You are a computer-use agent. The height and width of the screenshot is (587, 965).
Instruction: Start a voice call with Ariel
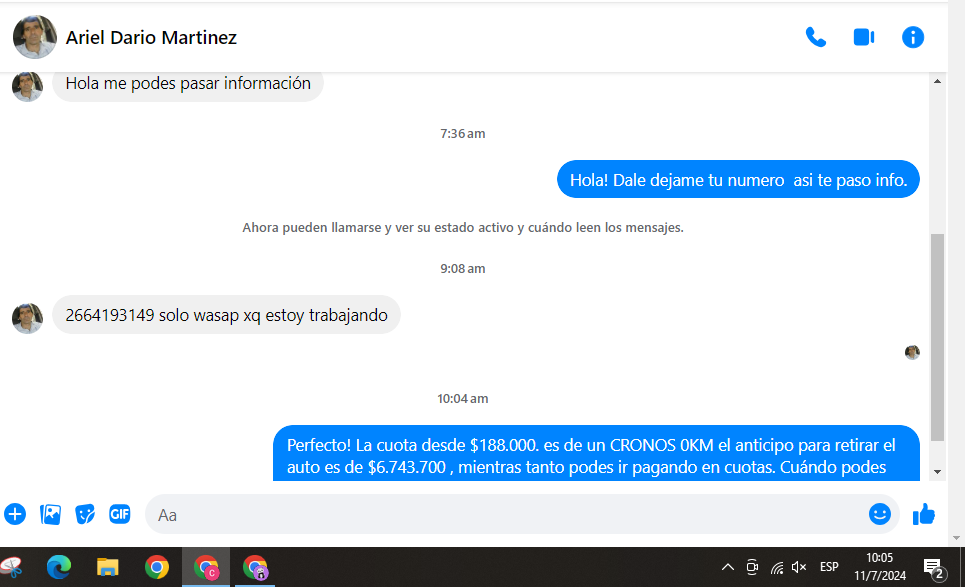tap(816, 38)
